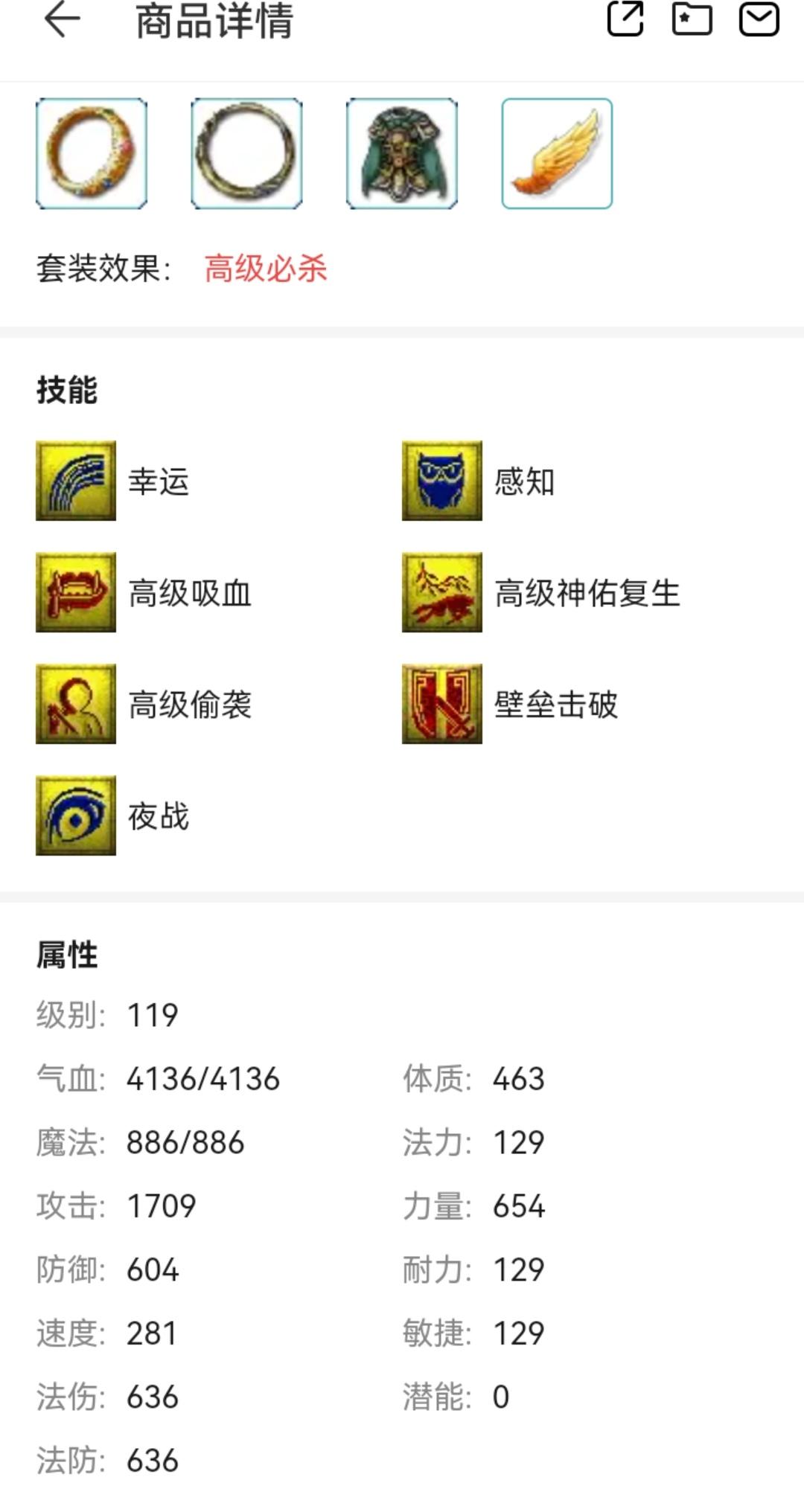Select the 感知 skill icon
Image resolution: width=804 pixels, height=1512 pixels.
point(442,481)
